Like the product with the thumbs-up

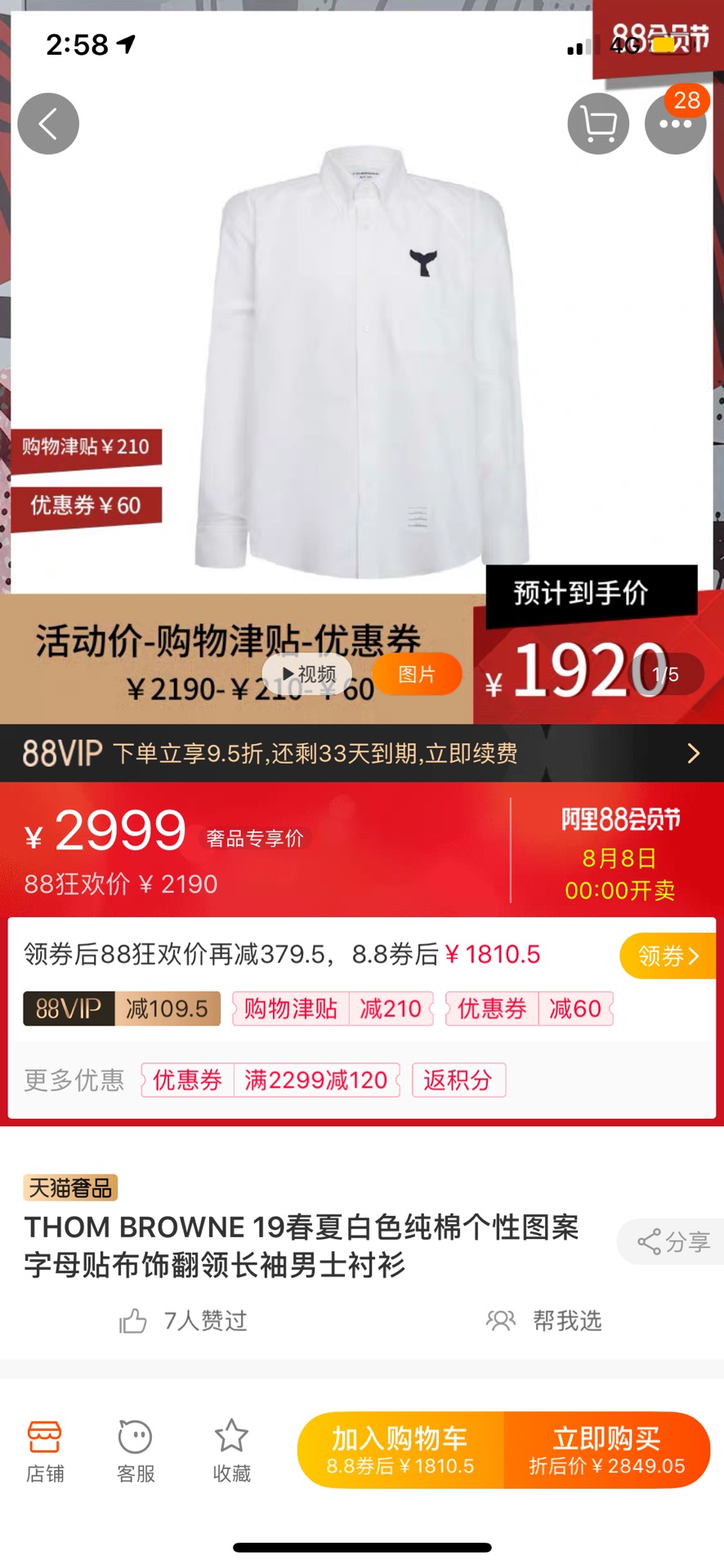tap(133, 1321)
